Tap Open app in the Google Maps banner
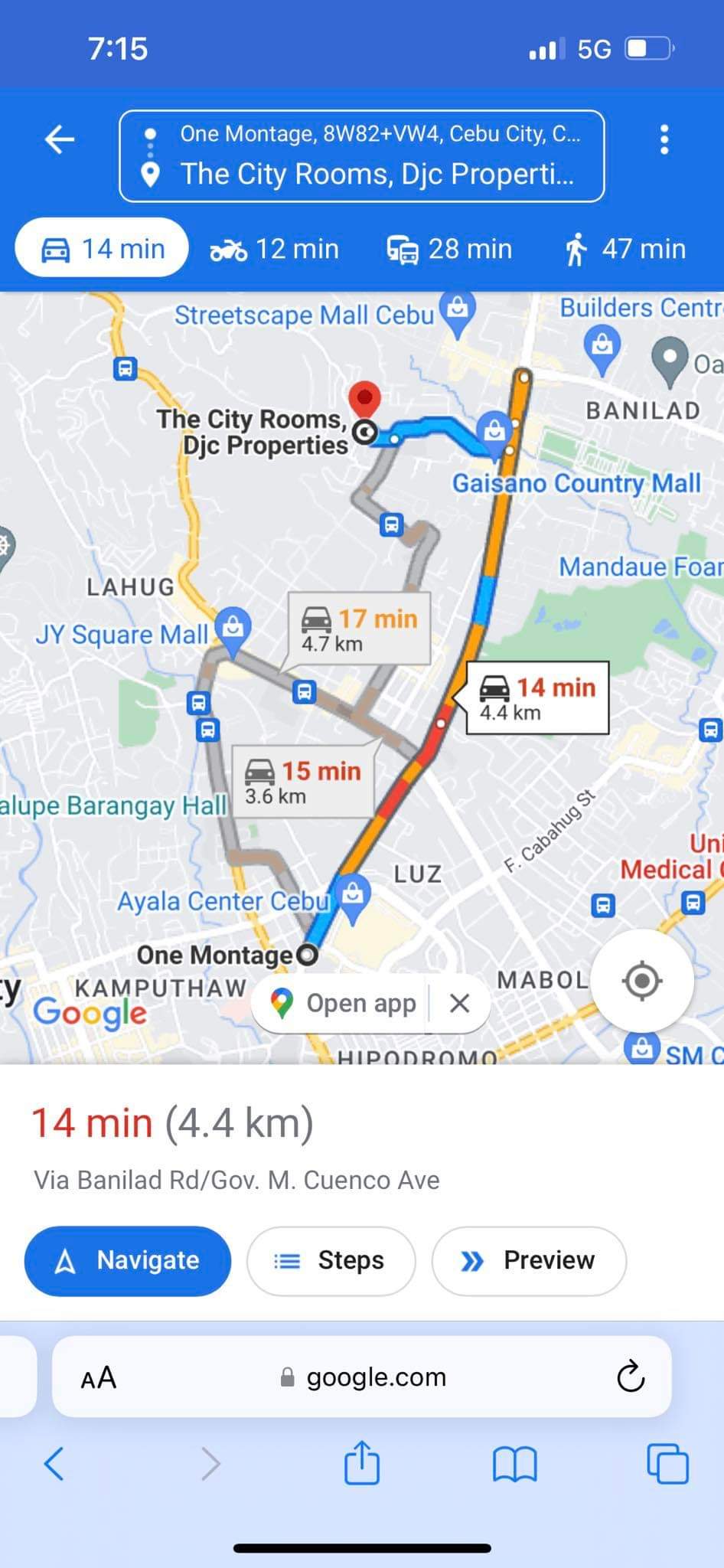This screenshot has height=1568, width=724. (345, 1003)
